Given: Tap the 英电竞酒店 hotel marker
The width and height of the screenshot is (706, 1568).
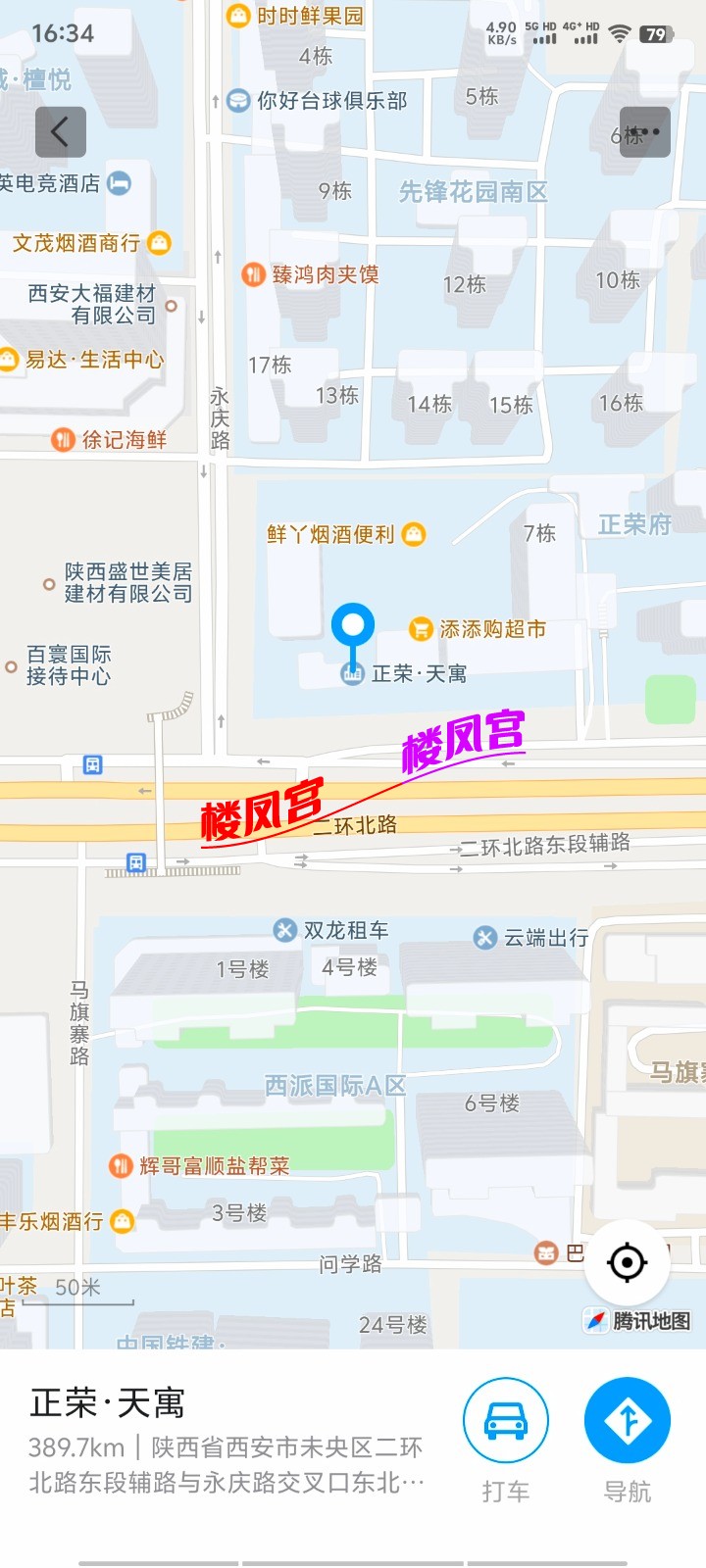Looking at the screenshot, I should 119,183.
